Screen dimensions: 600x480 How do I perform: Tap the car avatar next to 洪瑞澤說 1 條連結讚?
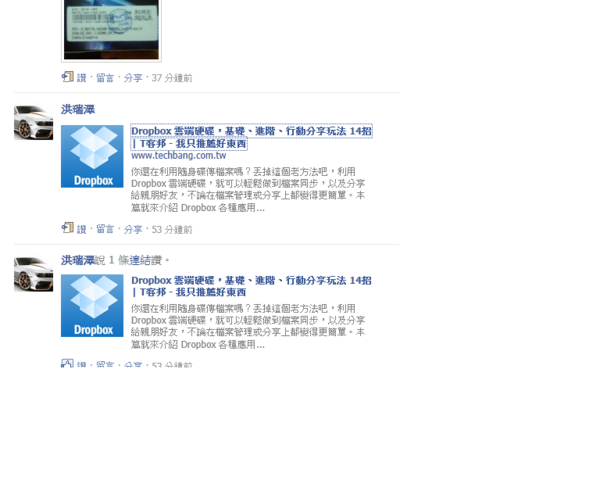coord(33,274)
